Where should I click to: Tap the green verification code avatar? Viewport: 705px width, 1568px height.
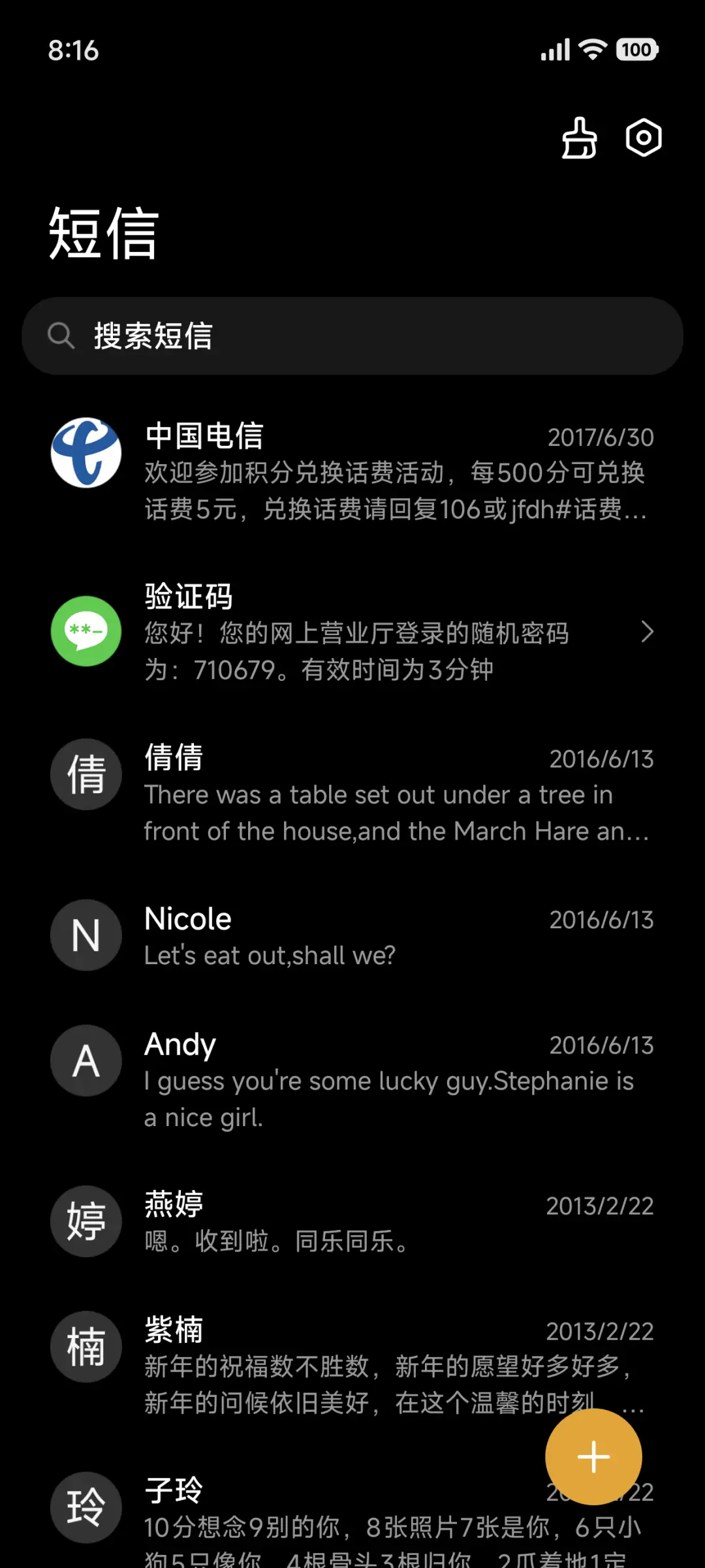[85, 631]
